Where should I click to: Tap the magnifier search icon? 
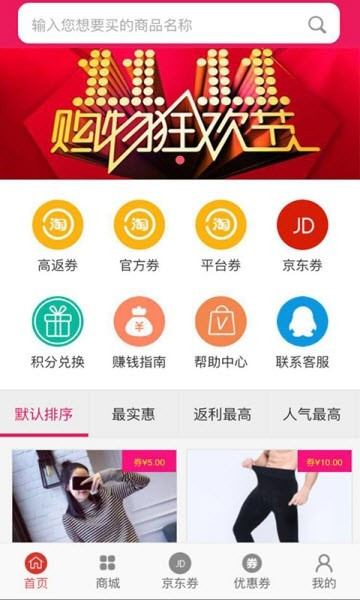pos(317,25)
